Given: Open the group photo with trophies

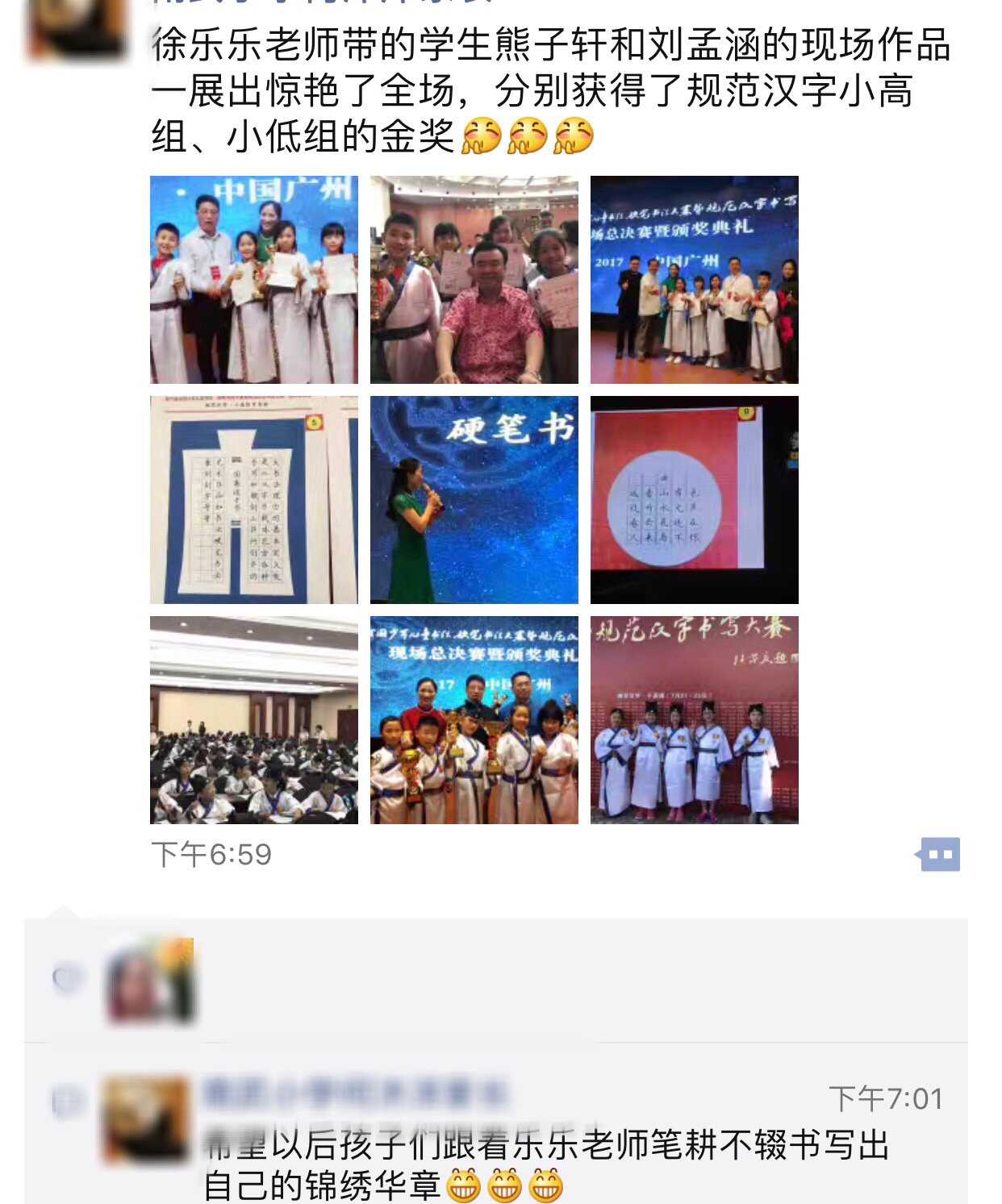Looking at the screenshot, I should coord(474,720).
